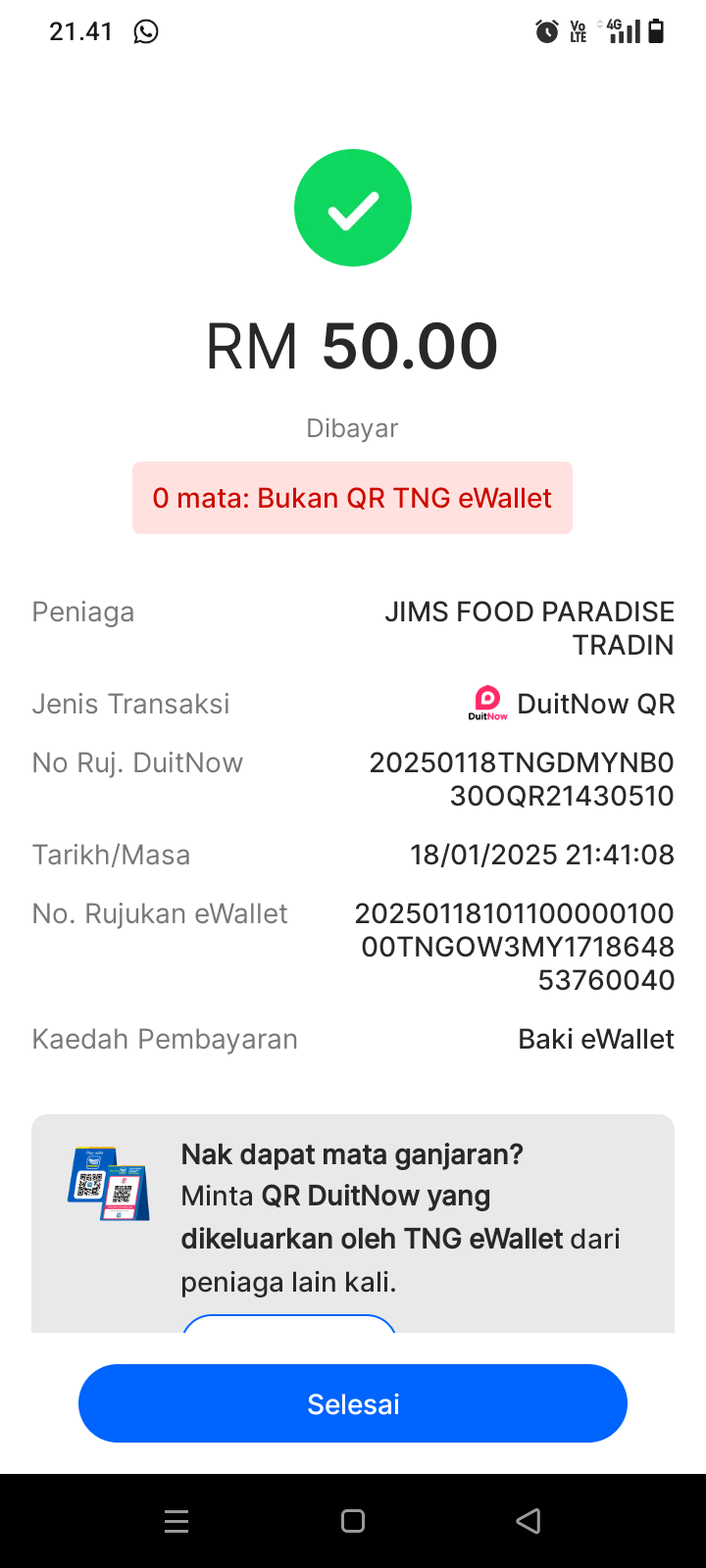Tap the Baki eWallet payment method entry
The image size is (706, 1568).
(595, 1039)
